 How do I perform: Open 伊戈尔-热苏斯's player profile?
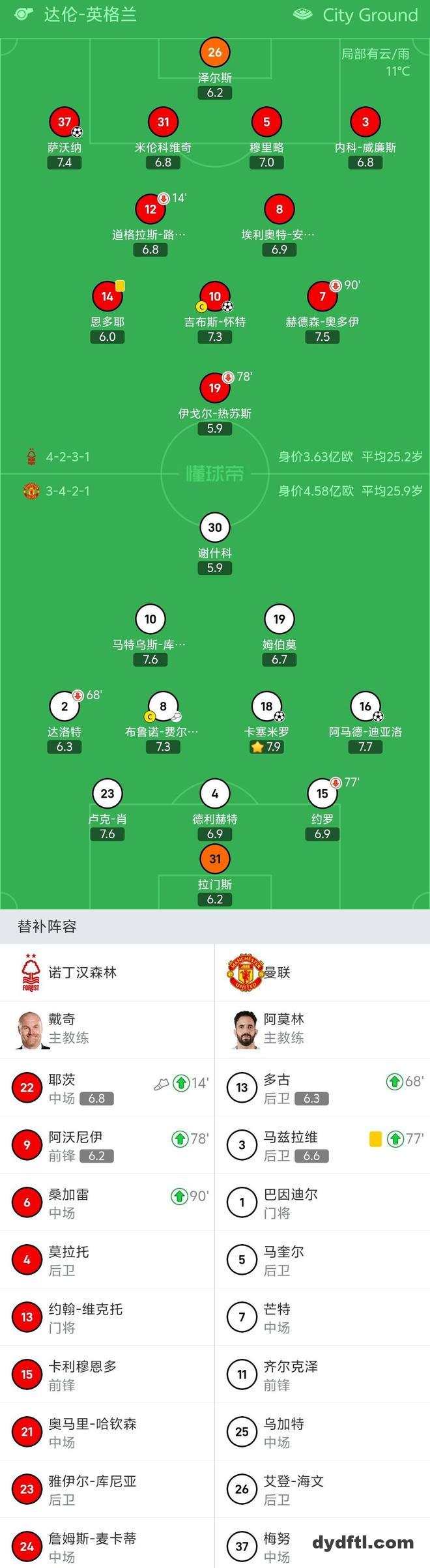(x=215, y=389)
